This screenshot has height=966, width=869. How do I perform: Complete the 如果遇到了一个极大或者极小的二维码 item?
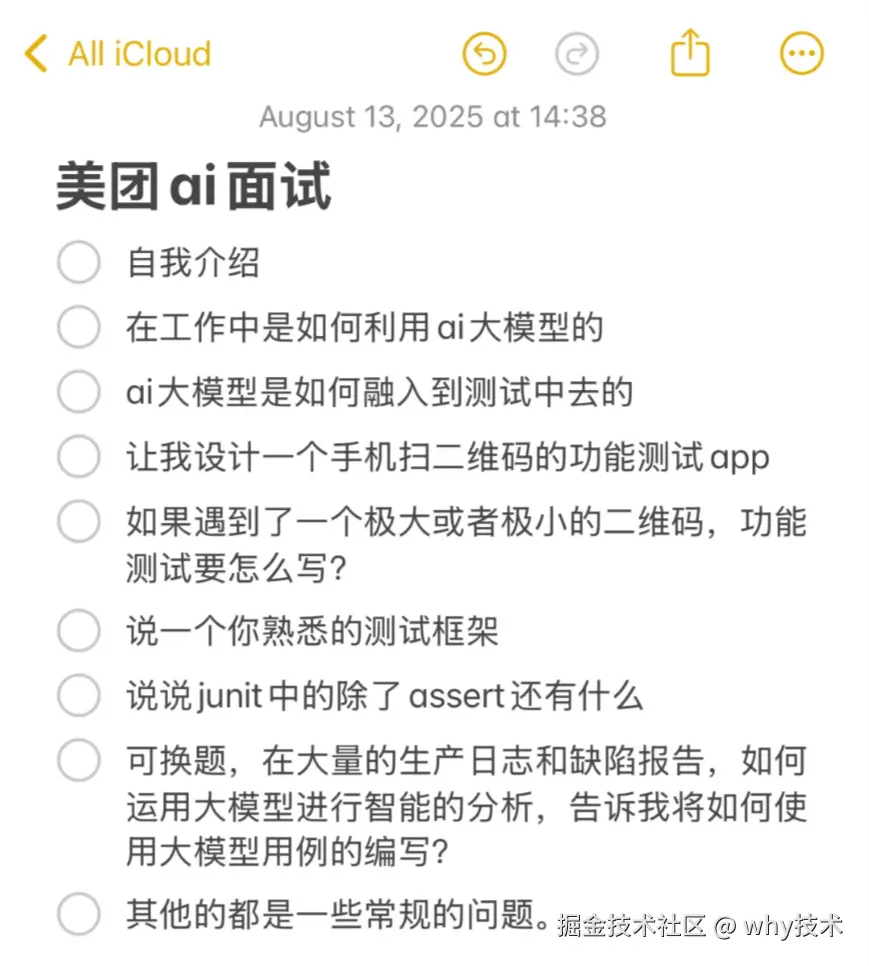click(79, 522)
